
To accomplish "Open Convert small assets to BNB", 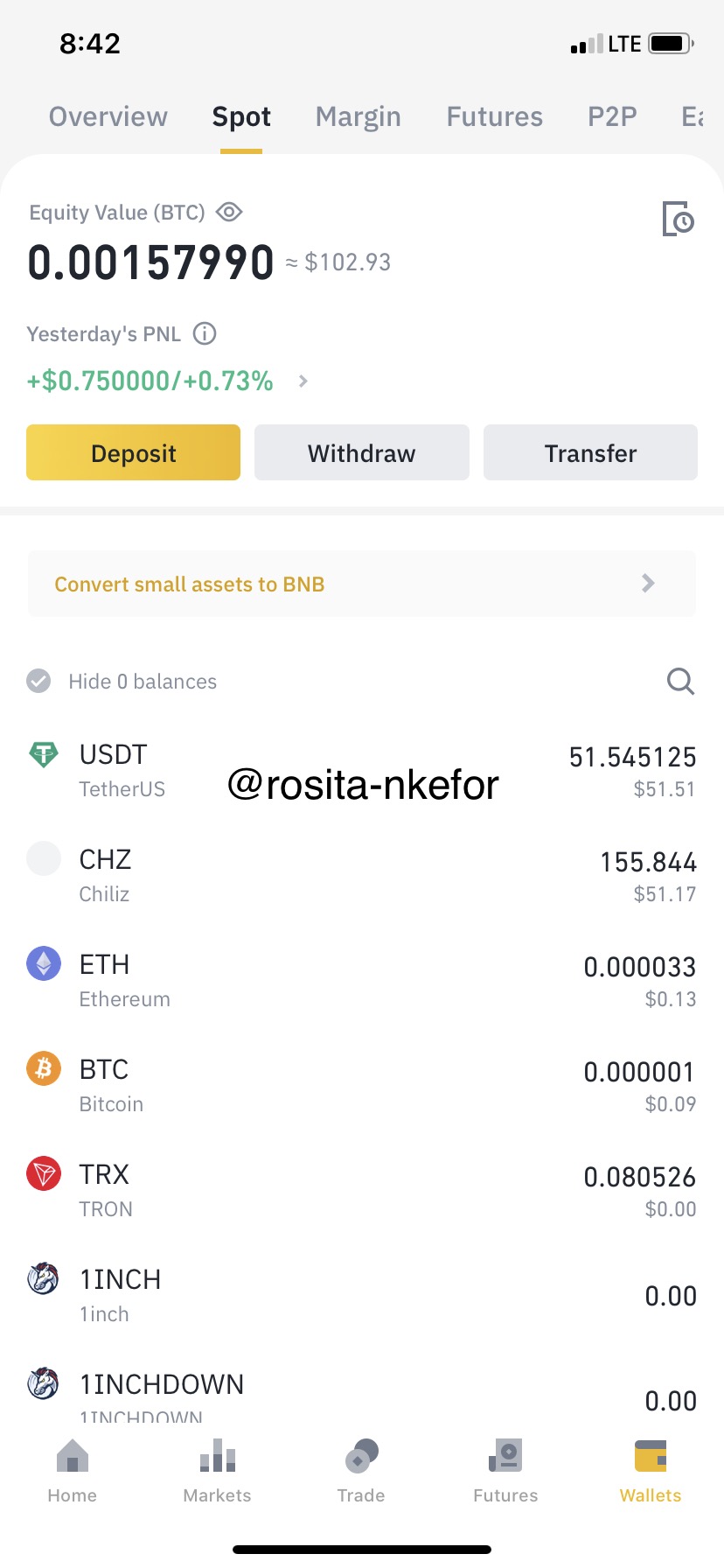I will point(362,584).
